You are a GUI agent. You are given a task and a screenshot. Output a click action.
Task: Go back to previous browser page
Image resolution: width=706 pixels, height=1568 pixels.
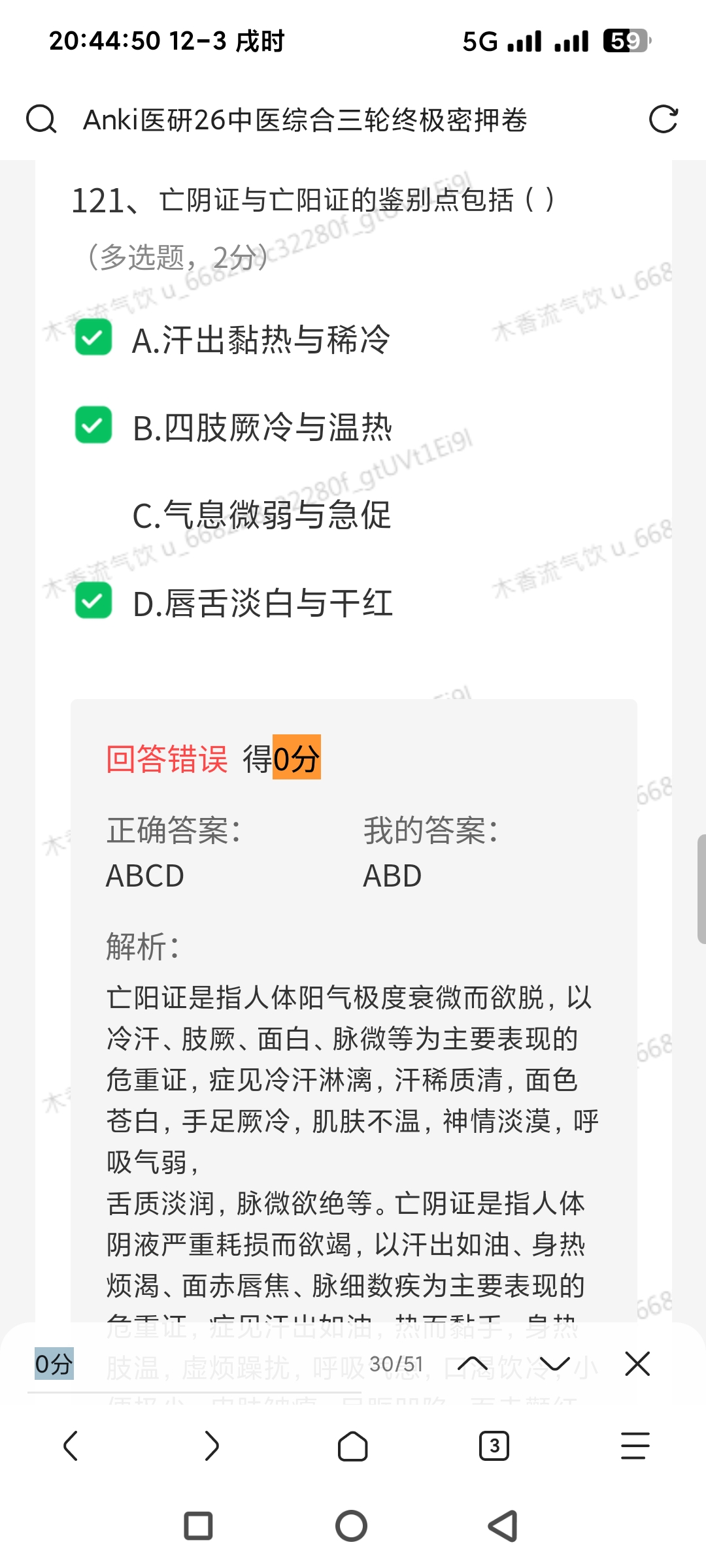tap(71, 1445)
